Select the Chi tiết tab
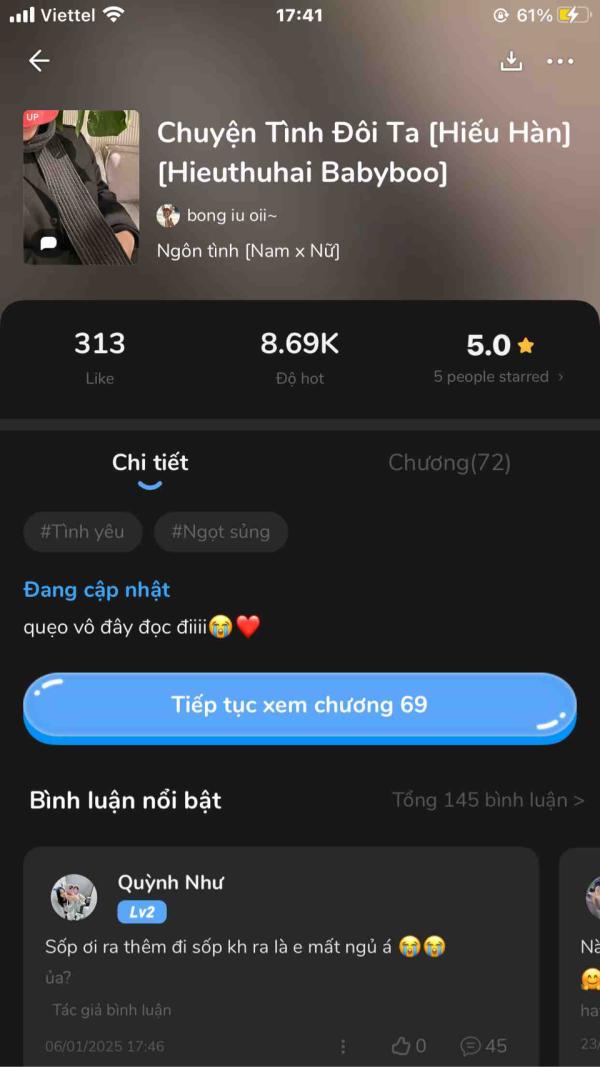This screenshot has height=1067, width=600. pyautogui.click(x=150, y=463)
